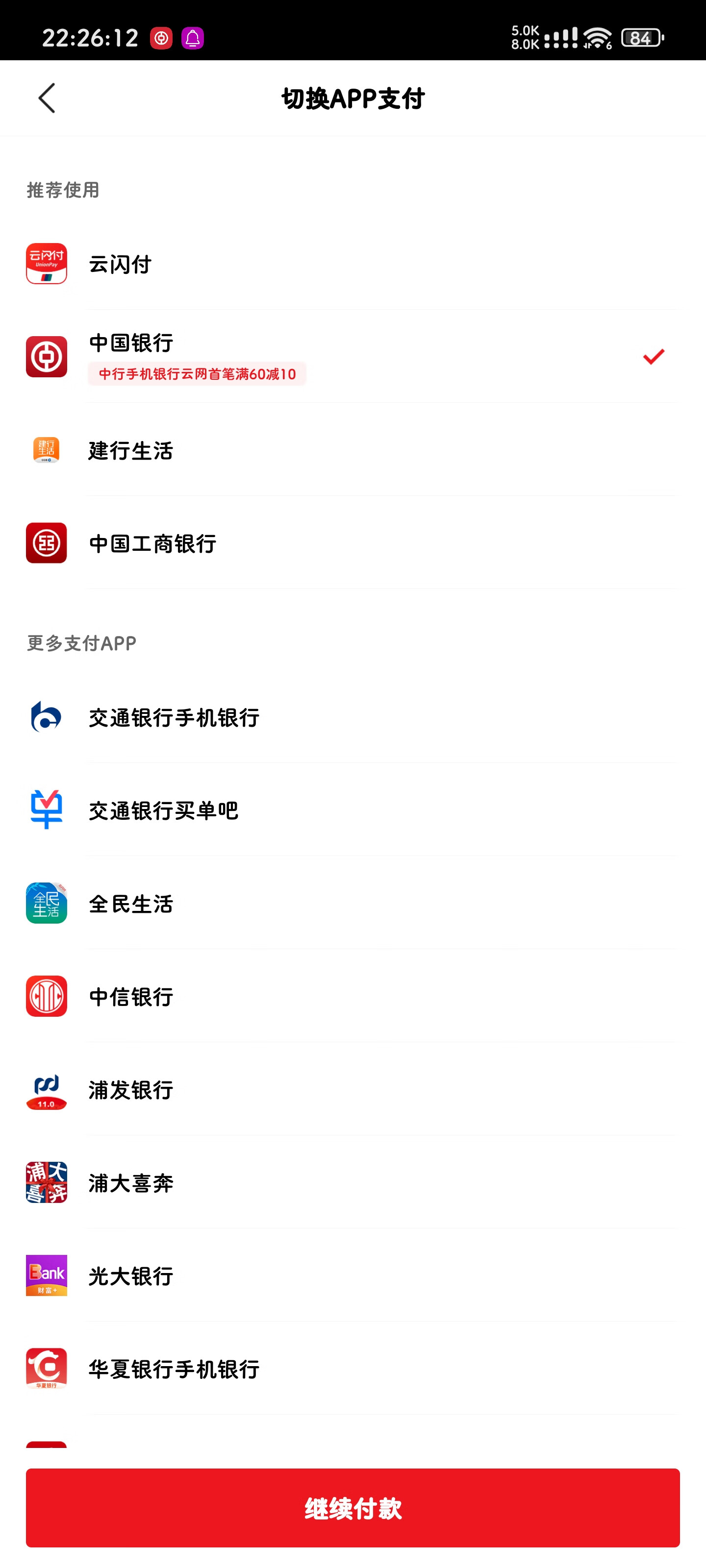Select 中国银行 payment option
The width and height of the screenshot is (706, 1568).
pyautogui.click(x=353, y=357)
